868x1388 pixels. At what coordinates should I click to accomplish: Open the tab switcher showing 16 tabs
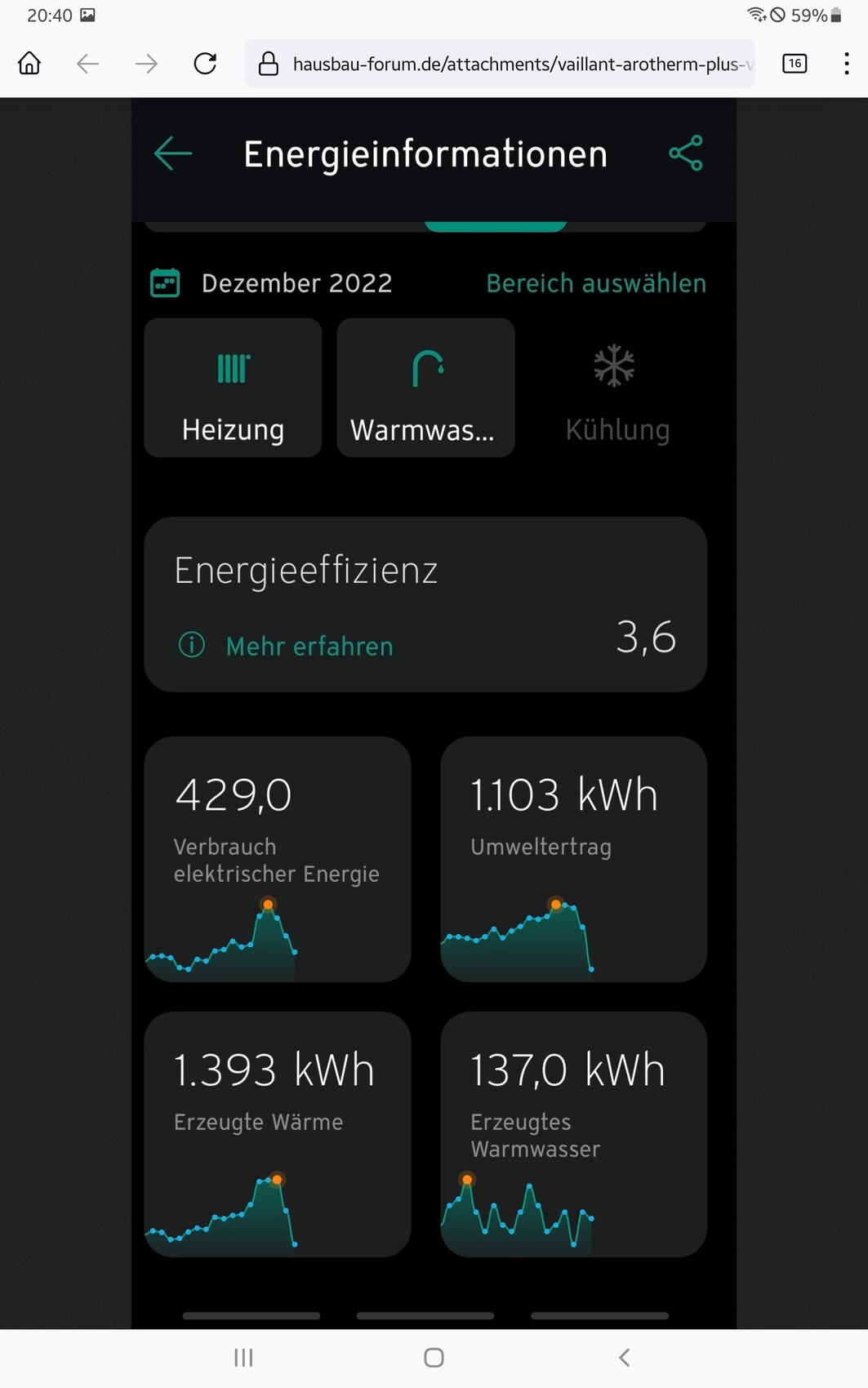(x=795, y=63)
